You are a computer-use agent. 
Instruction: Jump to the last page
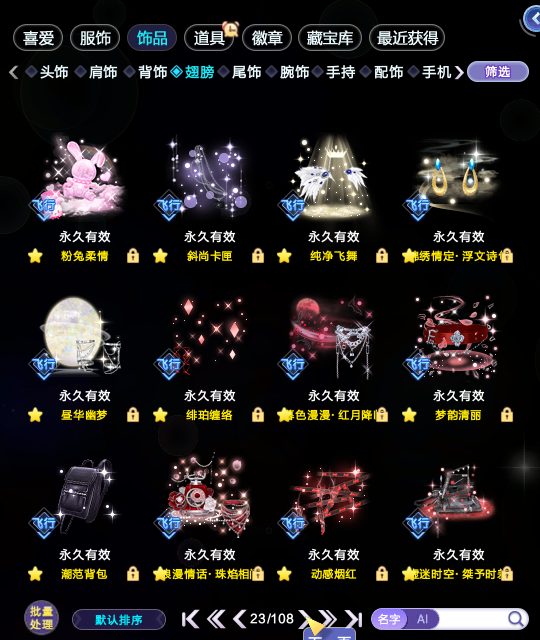pyautogui.click(x=353, y=619)
